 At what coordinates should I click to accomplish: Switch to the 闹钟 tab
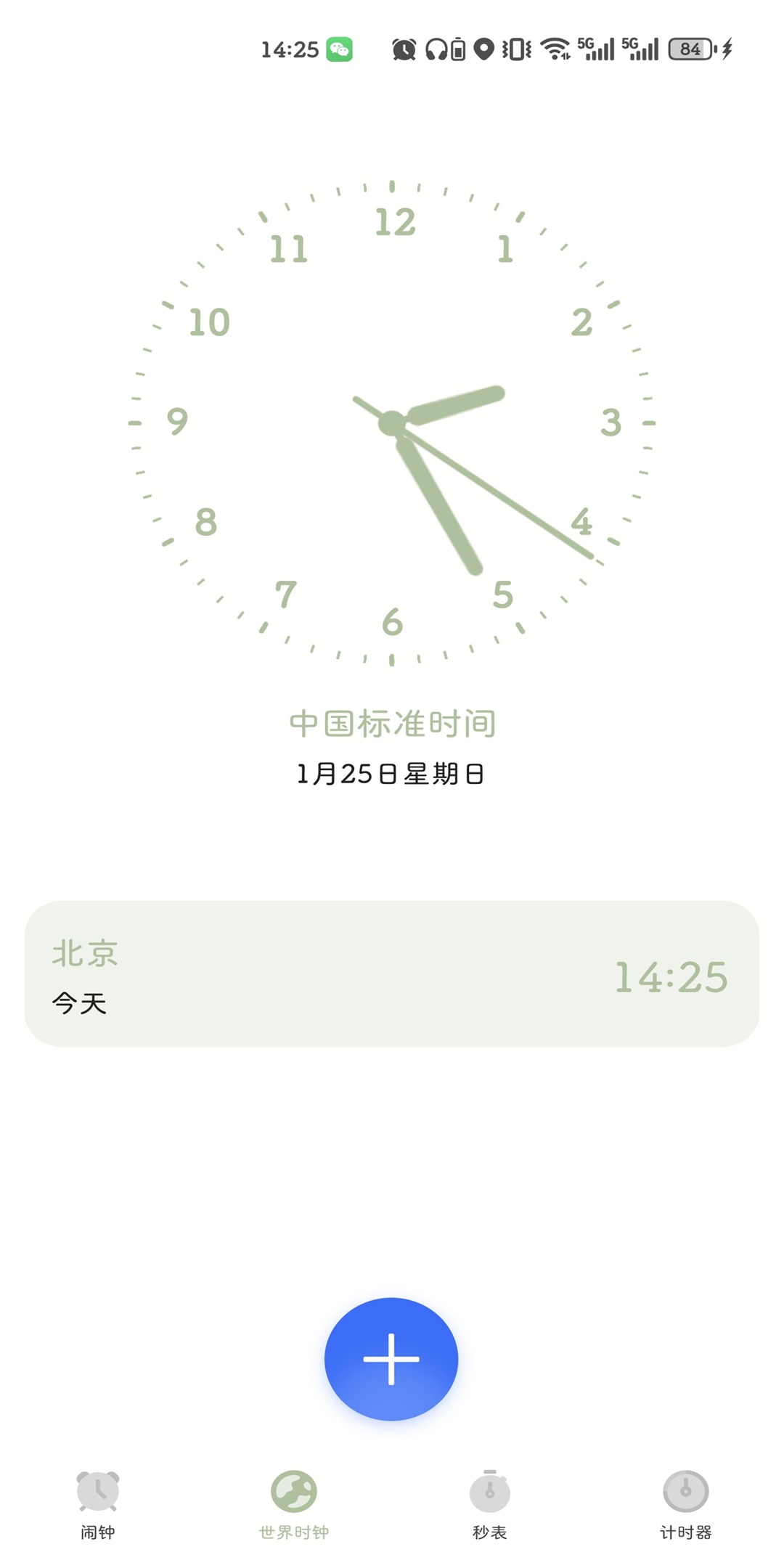tap(98, 1504)
